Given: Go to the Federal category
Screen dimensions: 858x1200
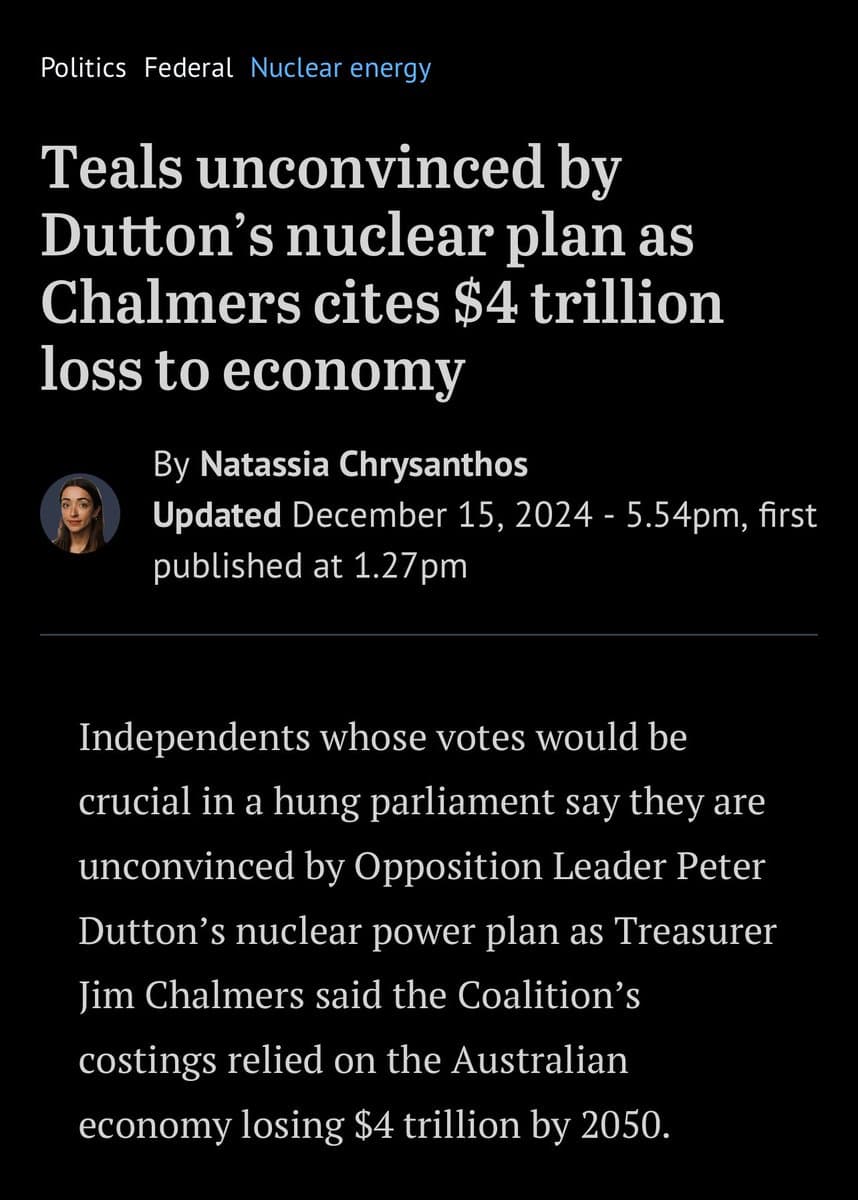Looking at the screenshot, I should coord(188,68).
